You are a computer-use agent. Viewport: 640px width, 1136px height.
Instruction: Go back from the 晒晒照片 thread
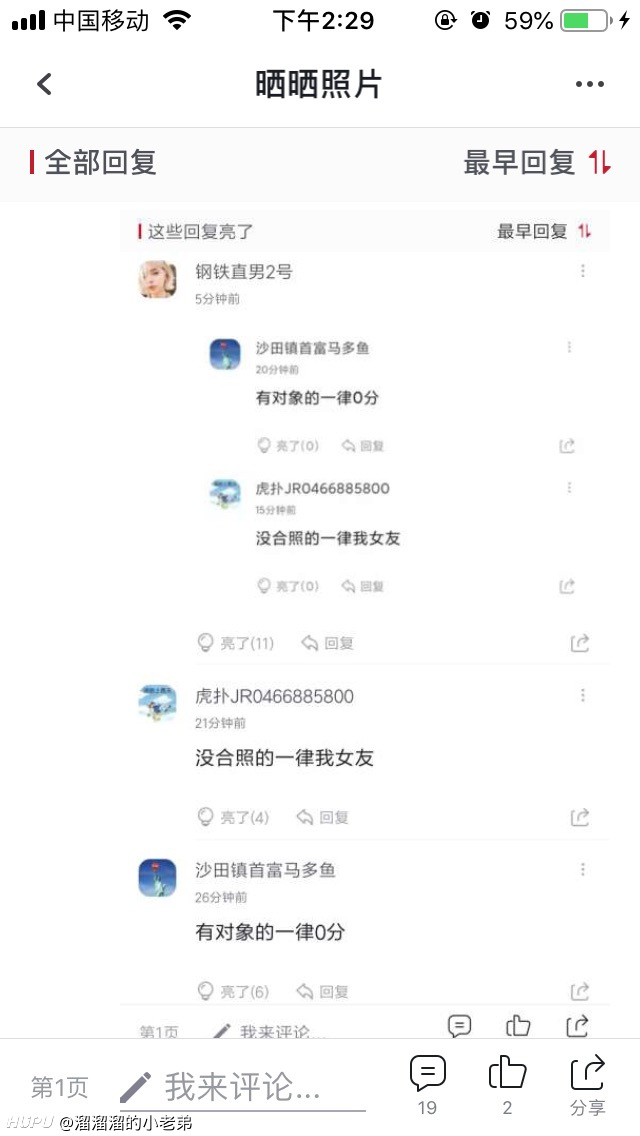click(x=45, y=84)
